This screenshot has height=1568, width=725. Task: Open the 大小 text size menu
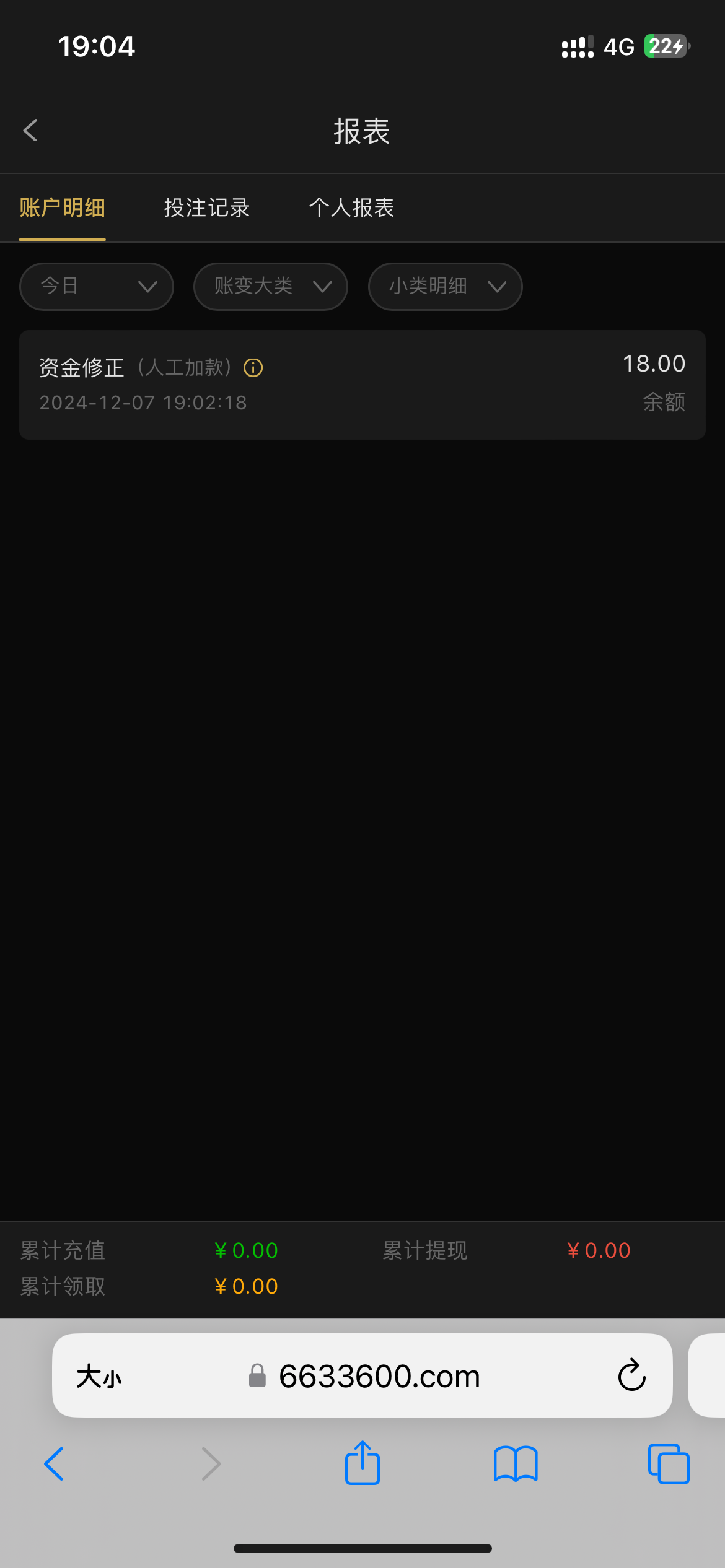[99, 1377]
